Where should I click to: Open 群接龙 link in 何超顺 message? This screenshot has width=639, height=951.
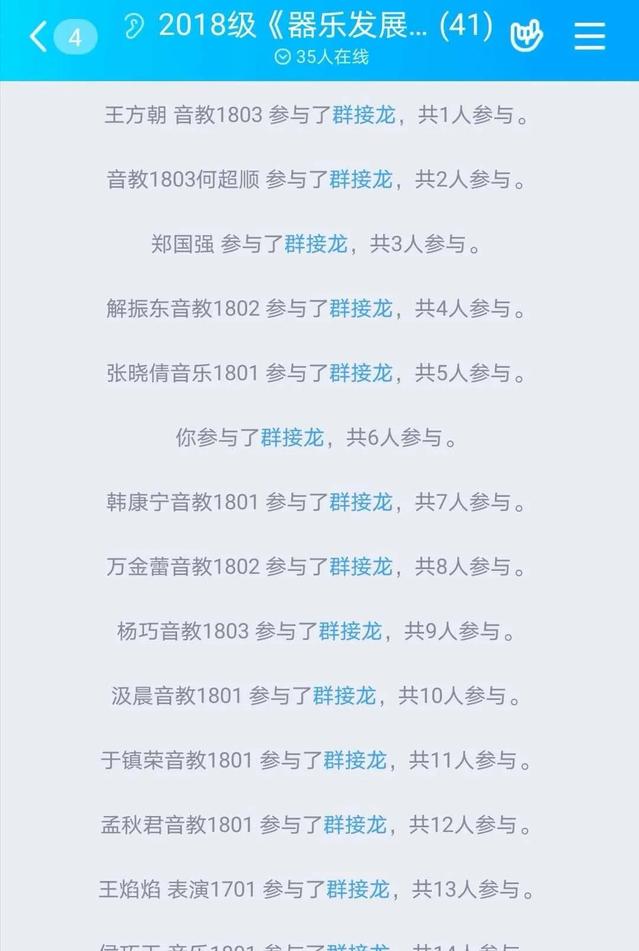pyautogui.click(x=360, y=180)
